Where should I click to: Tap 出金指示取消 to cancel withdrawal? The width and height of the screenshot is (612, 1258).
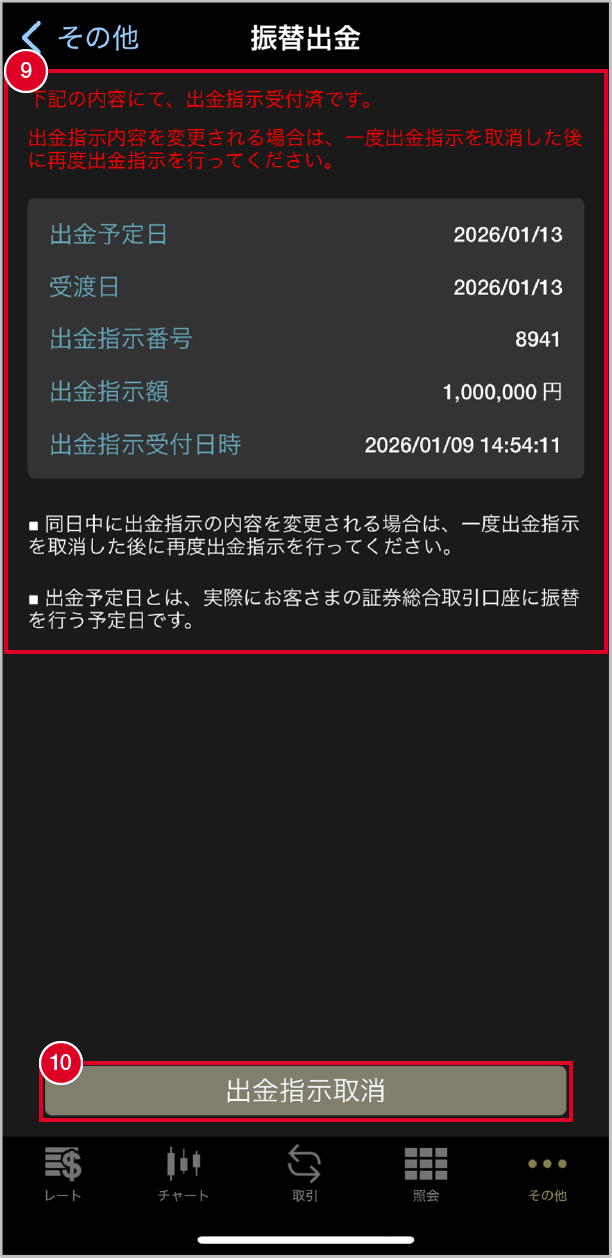click(306, 1090)
